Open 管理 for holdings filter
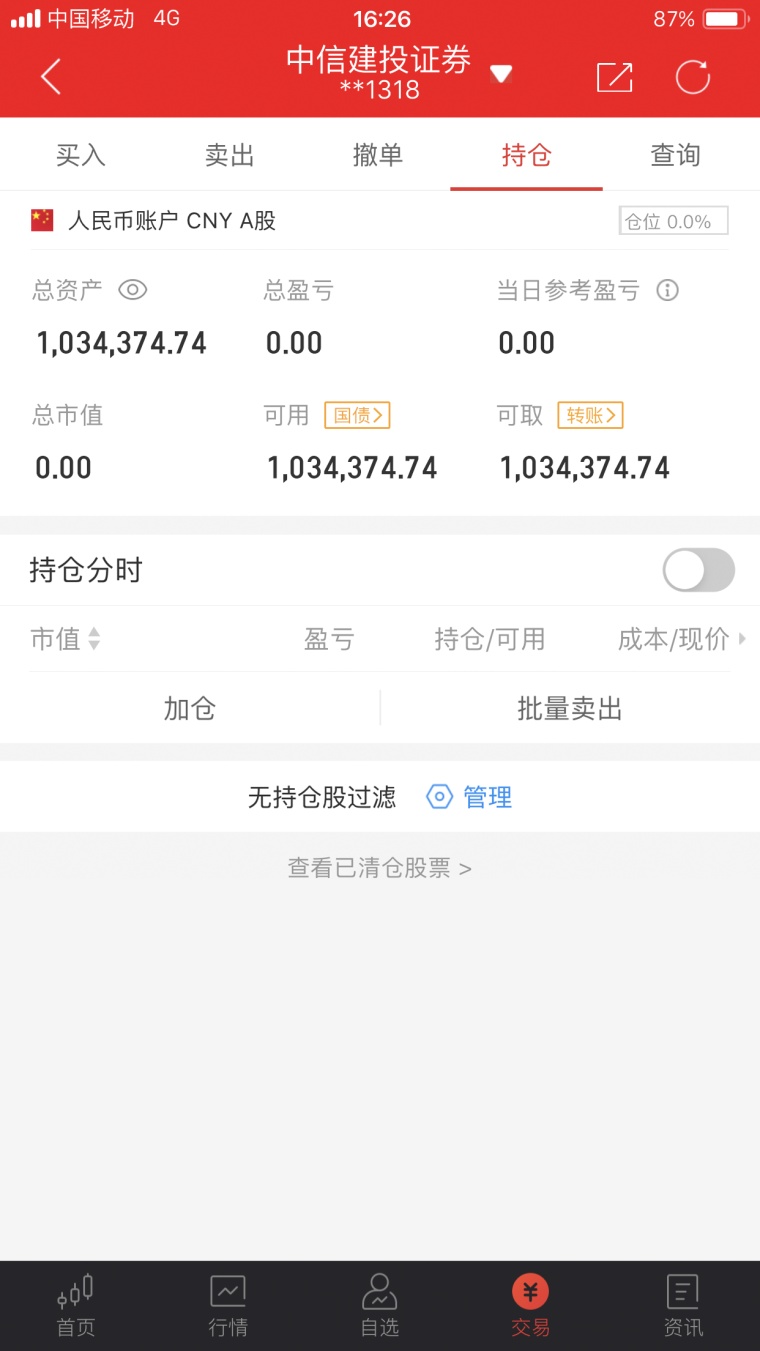 (470, 797)
